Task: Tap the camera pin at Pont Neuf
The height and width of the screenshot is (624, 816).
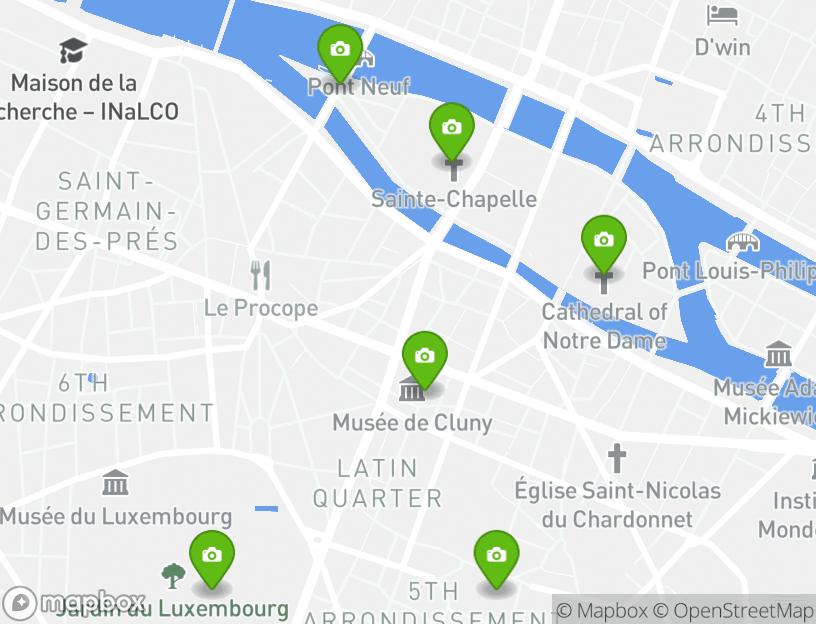Action: (340, 49)
